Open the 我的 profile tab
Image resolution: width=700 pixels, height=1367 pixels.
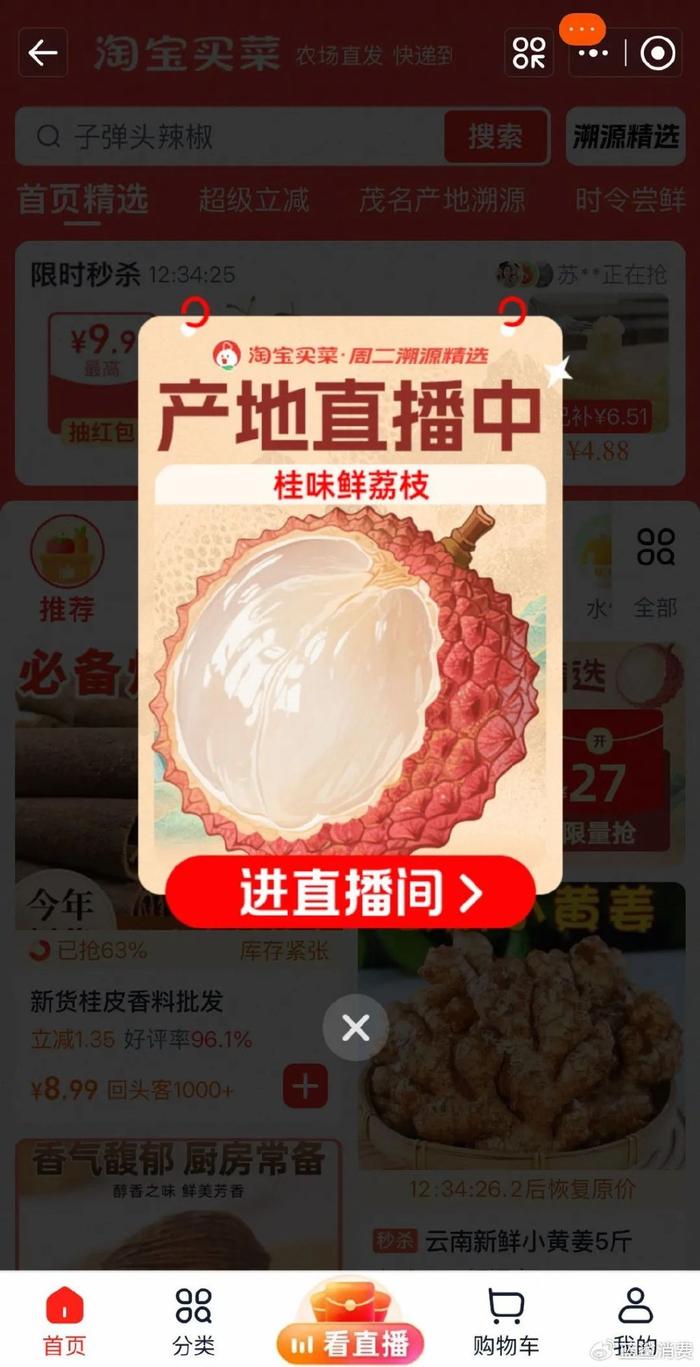coord(635,1319)
